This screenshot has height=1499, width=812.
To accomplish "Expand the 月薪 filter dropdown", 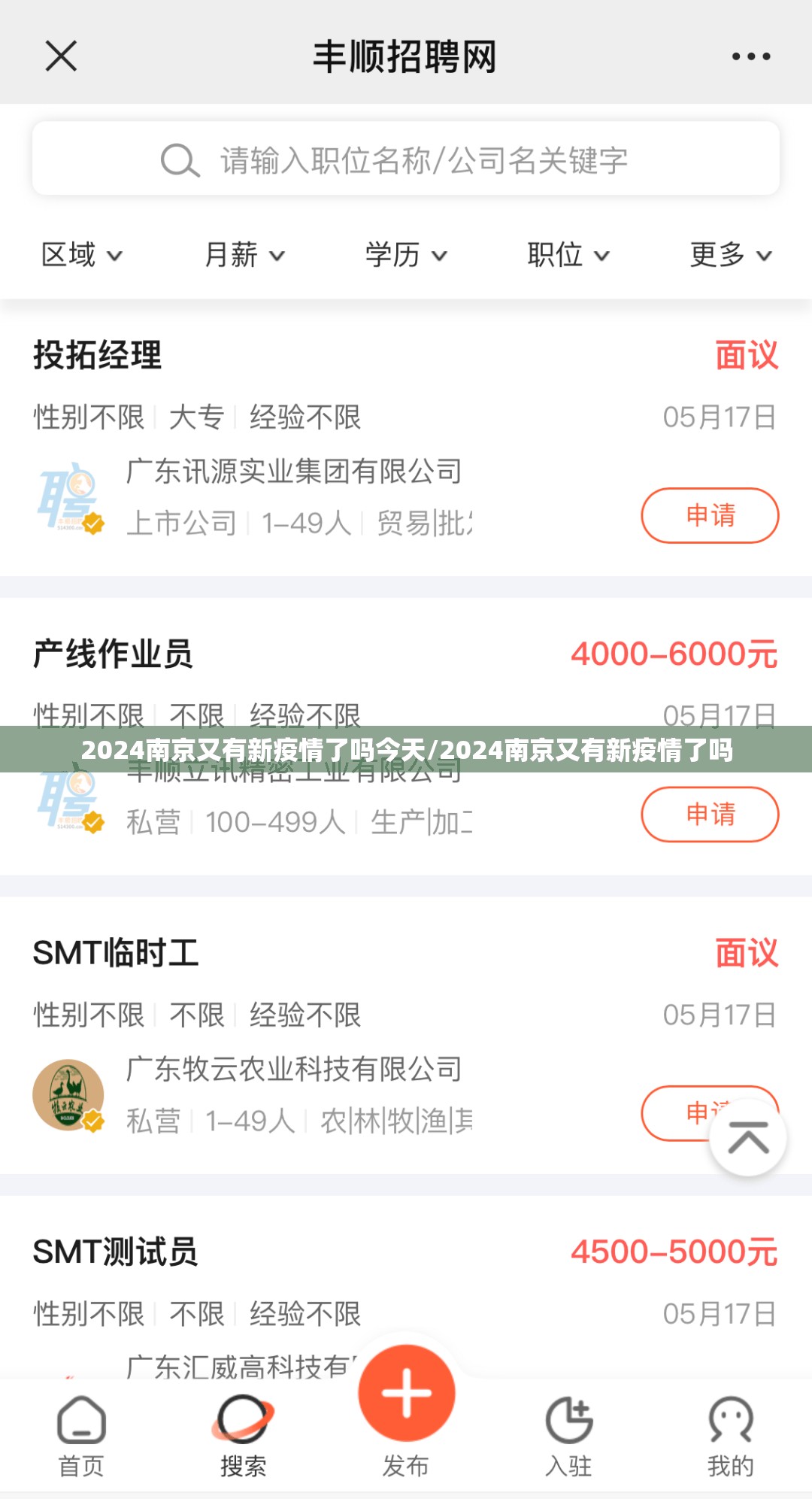I will (244, 255).
